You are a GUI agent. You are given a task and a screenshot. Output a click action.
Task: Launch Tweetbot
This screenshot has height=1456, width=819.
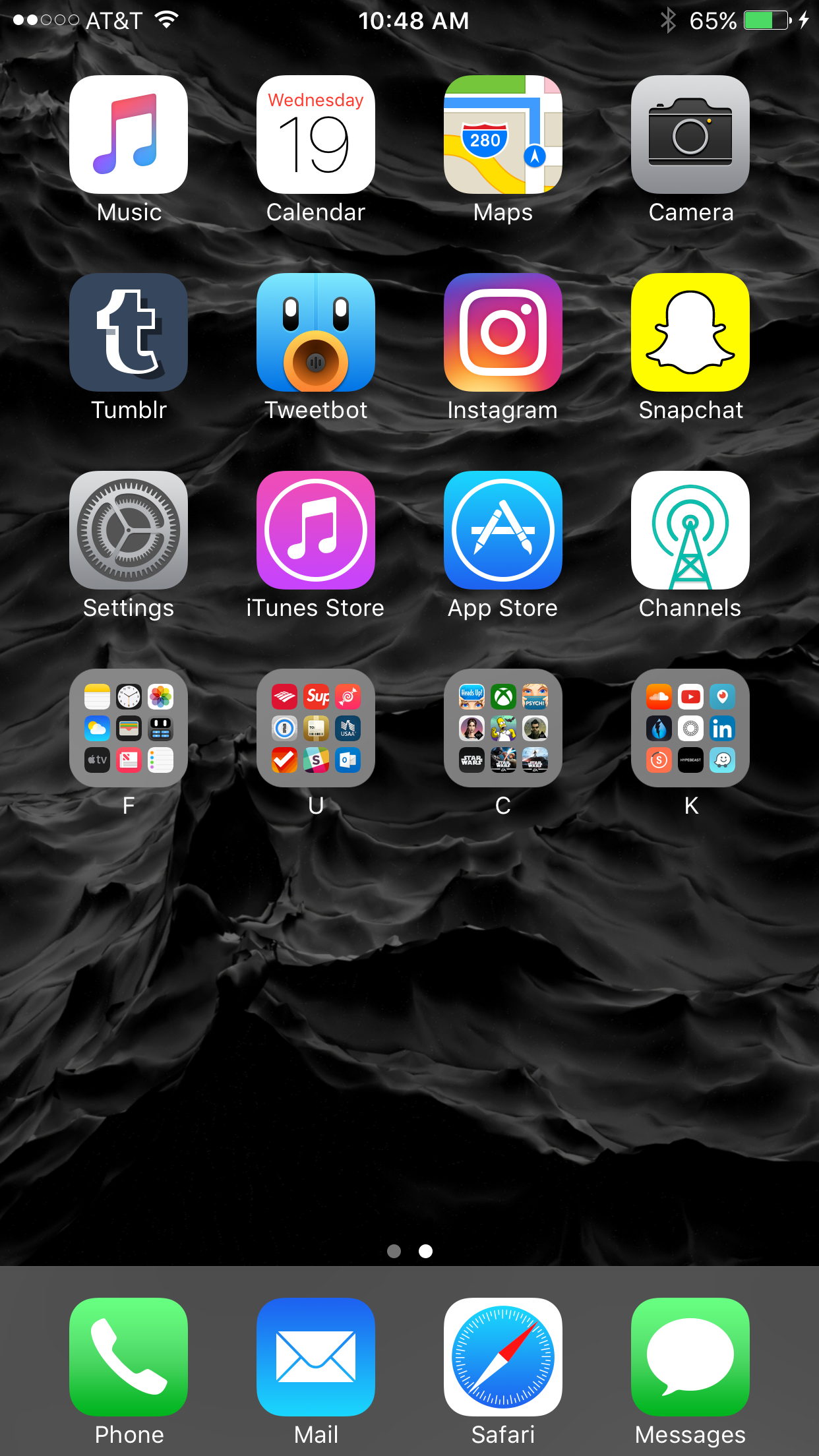(316, 333)
